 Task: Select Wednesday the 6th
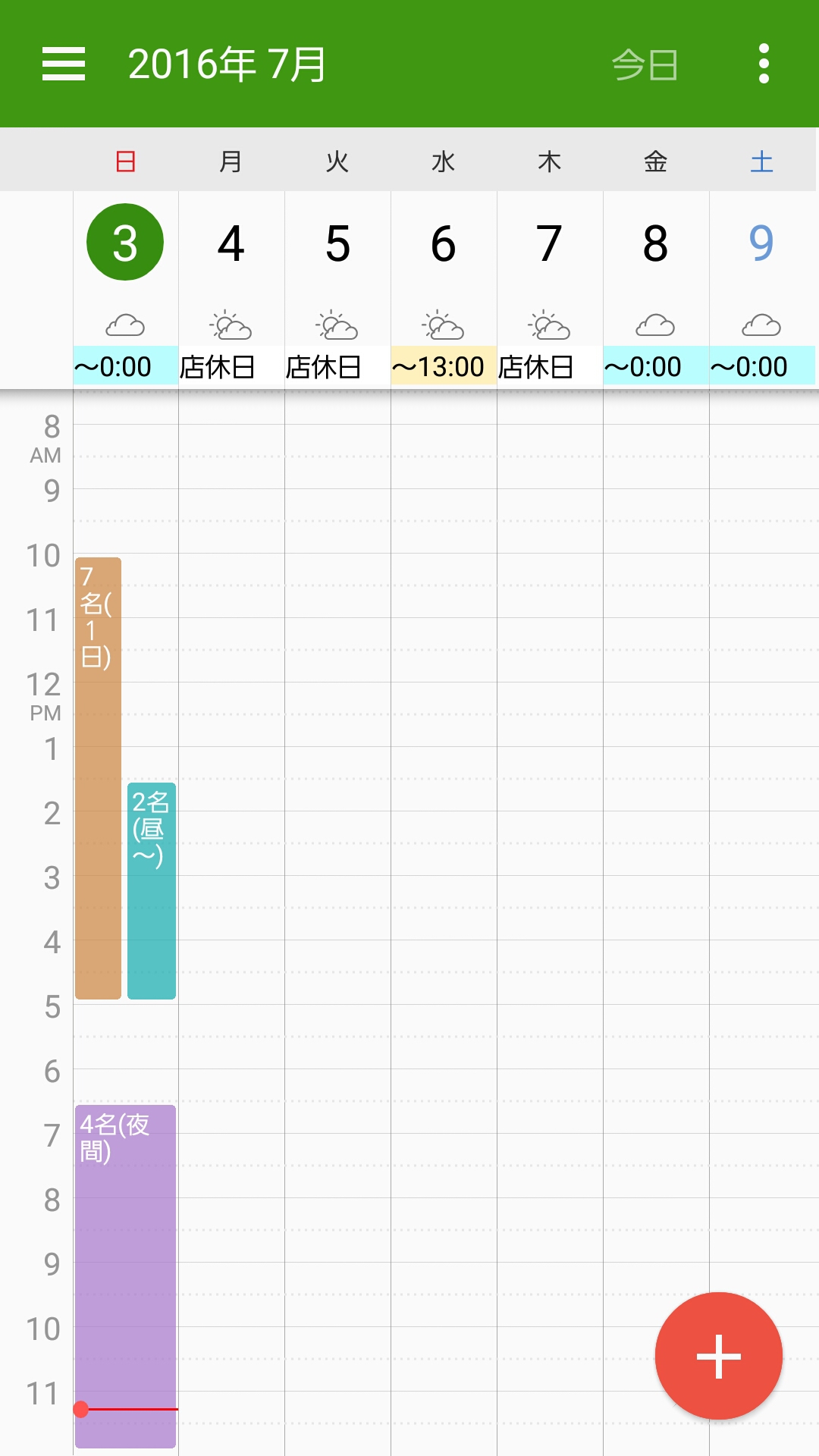tap(444, 243)
